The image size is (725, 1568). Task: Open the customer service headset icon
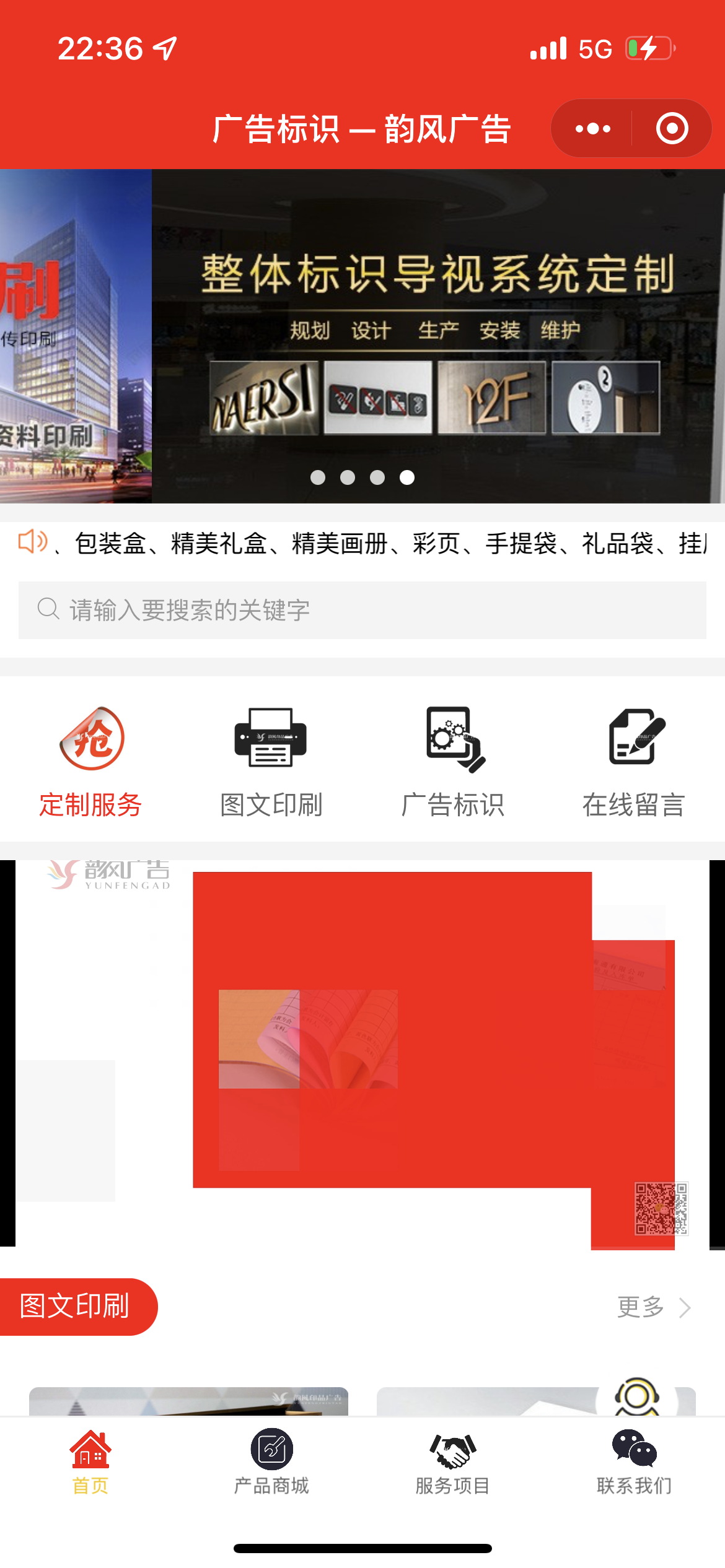[x=636, y=1397]
